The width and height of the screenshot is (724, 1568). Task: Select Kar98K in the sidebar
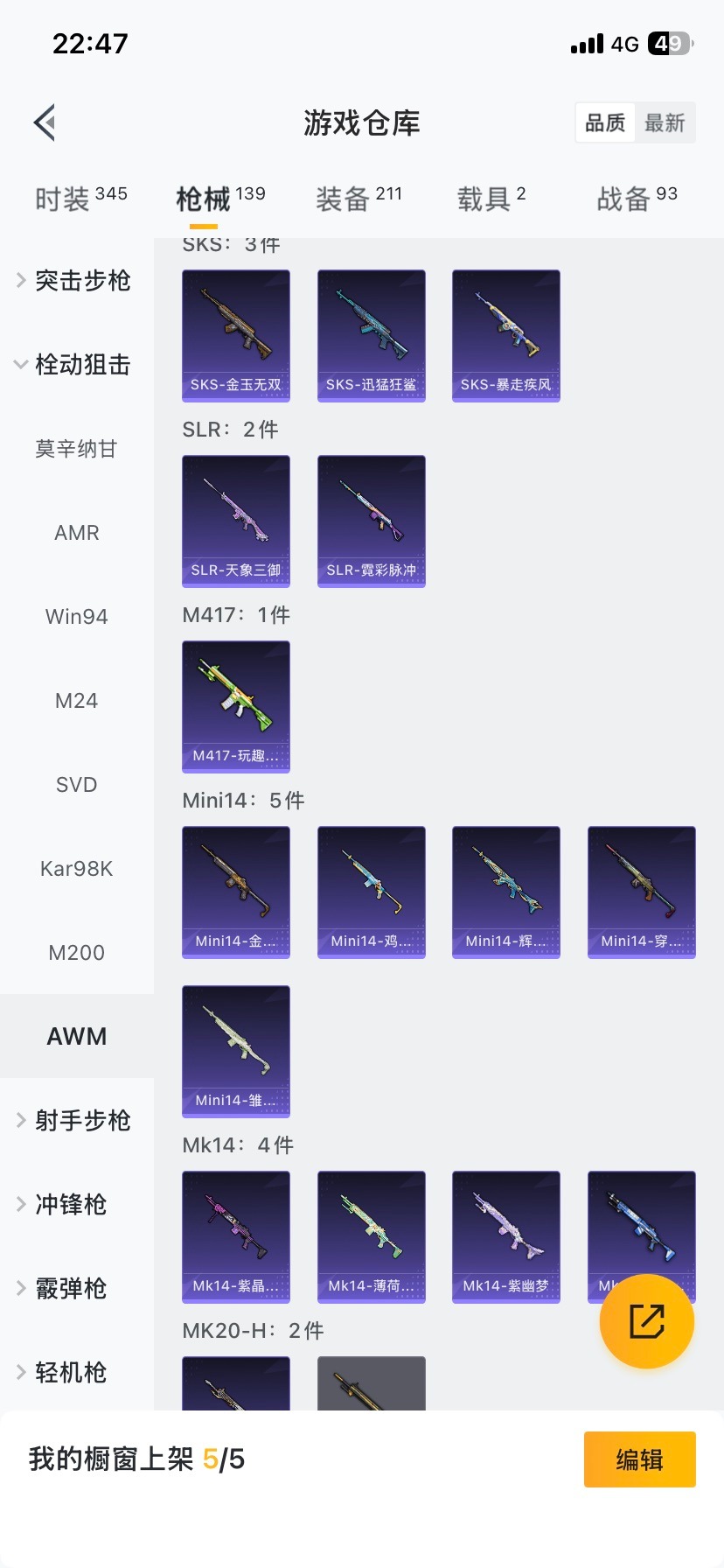click(x=77, y=869)
